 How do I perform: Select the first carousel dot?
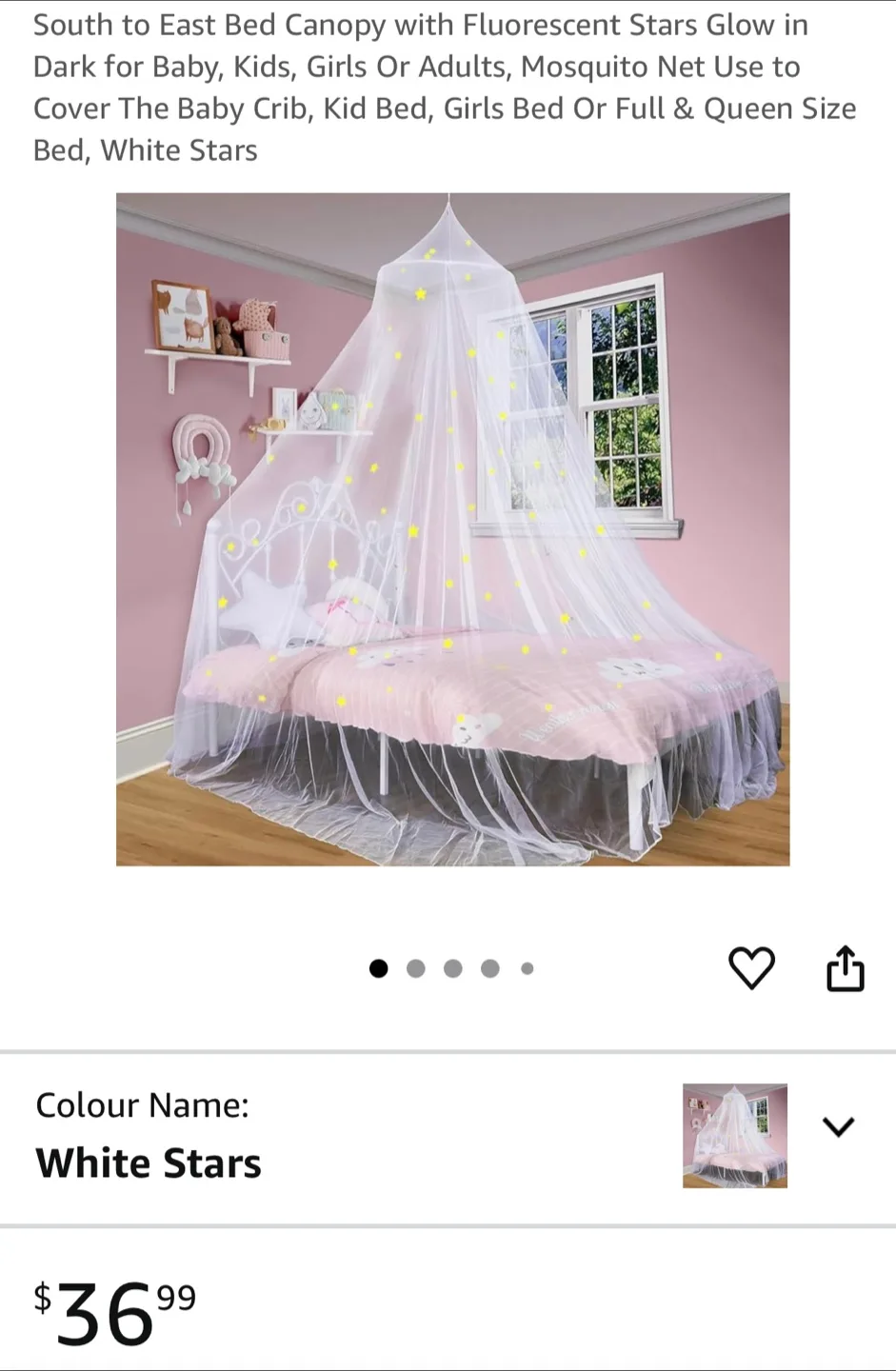[x=378, y=967]
